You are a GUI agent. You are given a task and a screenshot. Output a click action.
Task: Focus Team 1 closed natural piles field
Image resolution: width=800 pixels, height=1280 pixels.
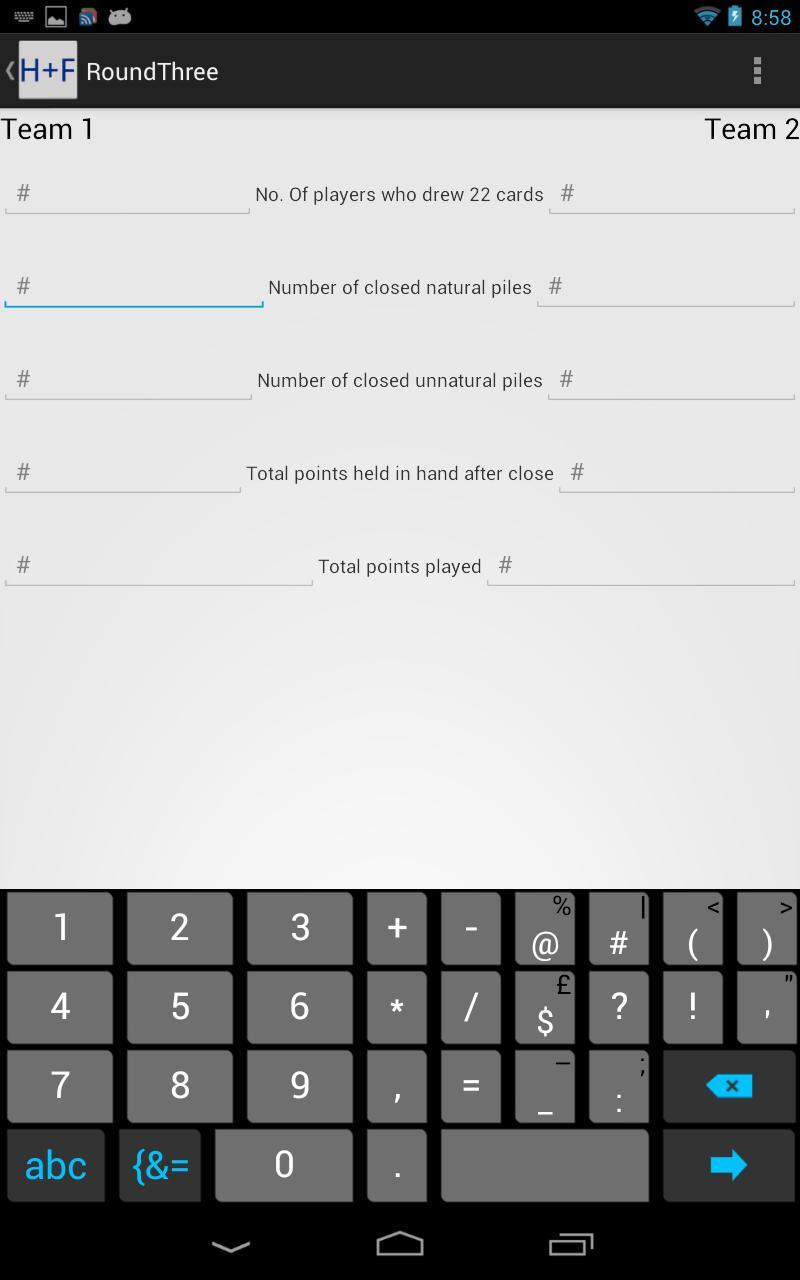click(134, 287)
